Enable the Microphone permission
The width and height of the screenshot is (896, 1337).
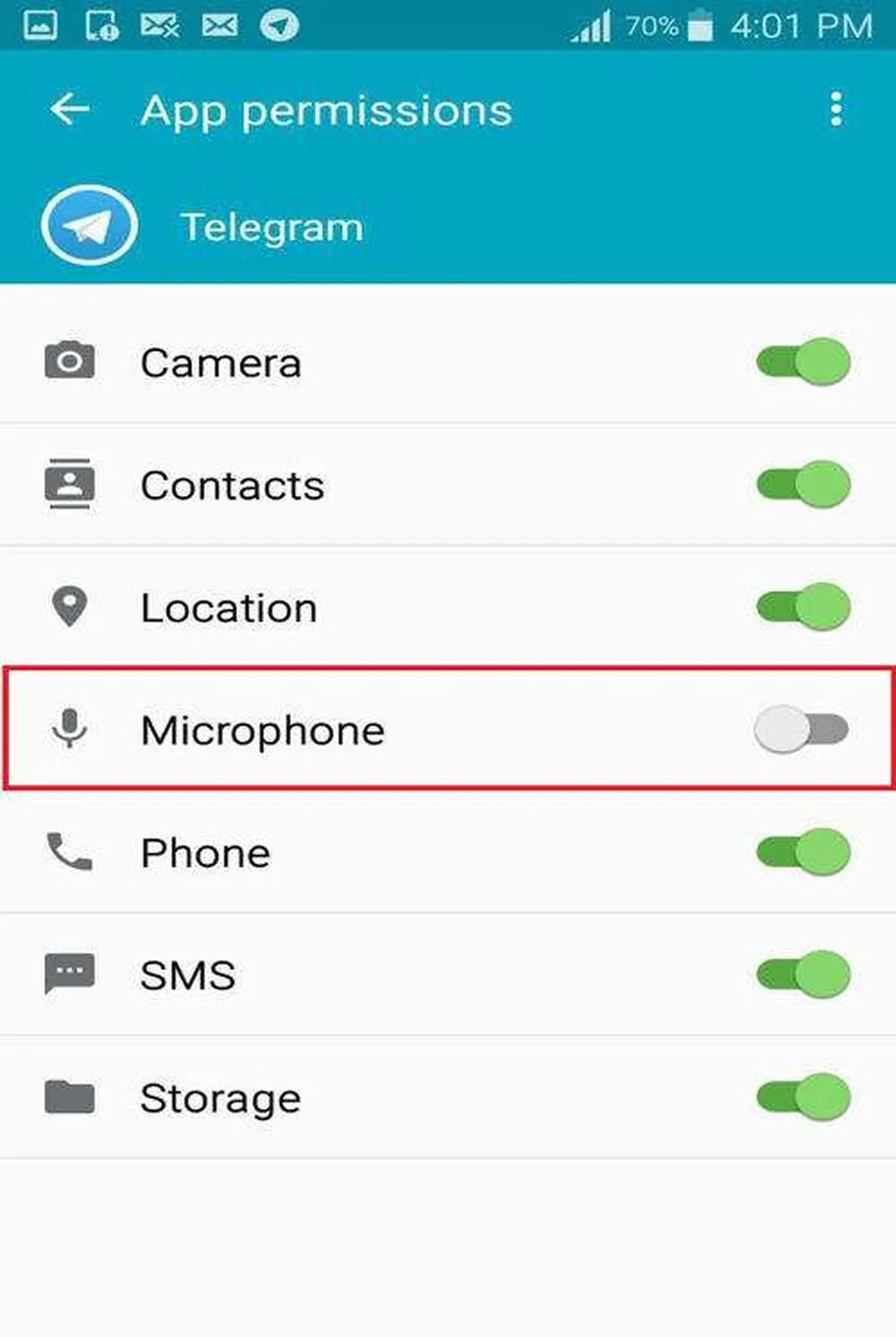pyautogui.click(x=801, y=729)
